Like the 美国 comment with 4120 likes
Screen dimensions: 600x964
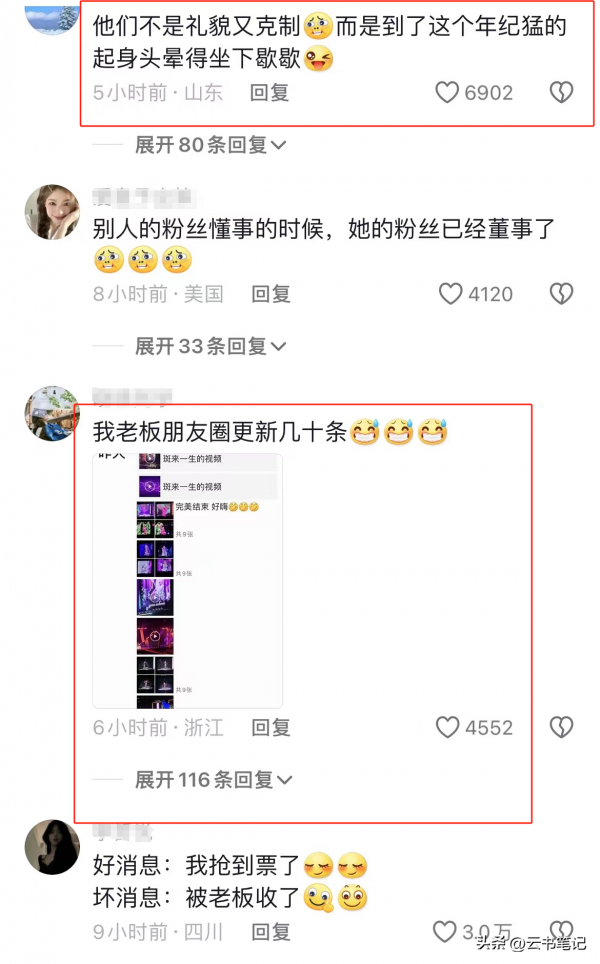450,294
